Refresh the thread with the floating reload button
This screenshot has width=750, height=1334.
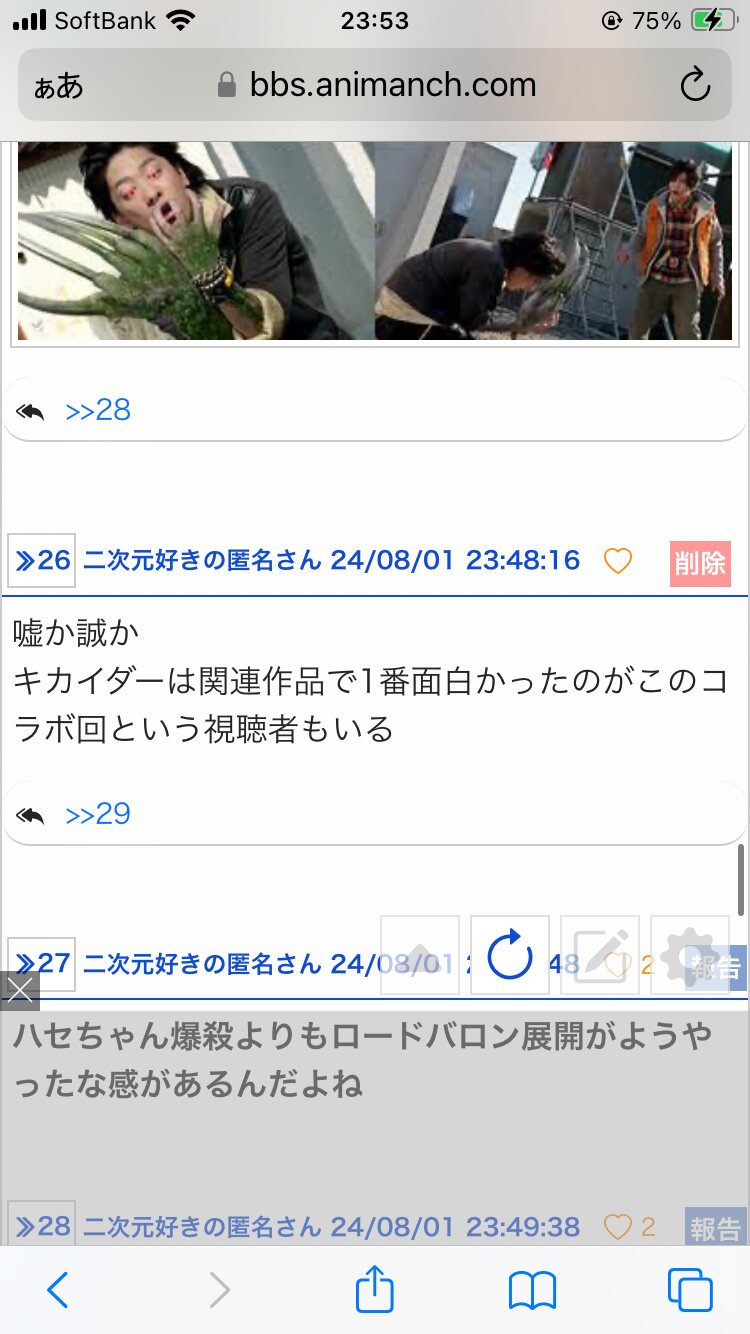coord(510,955)
